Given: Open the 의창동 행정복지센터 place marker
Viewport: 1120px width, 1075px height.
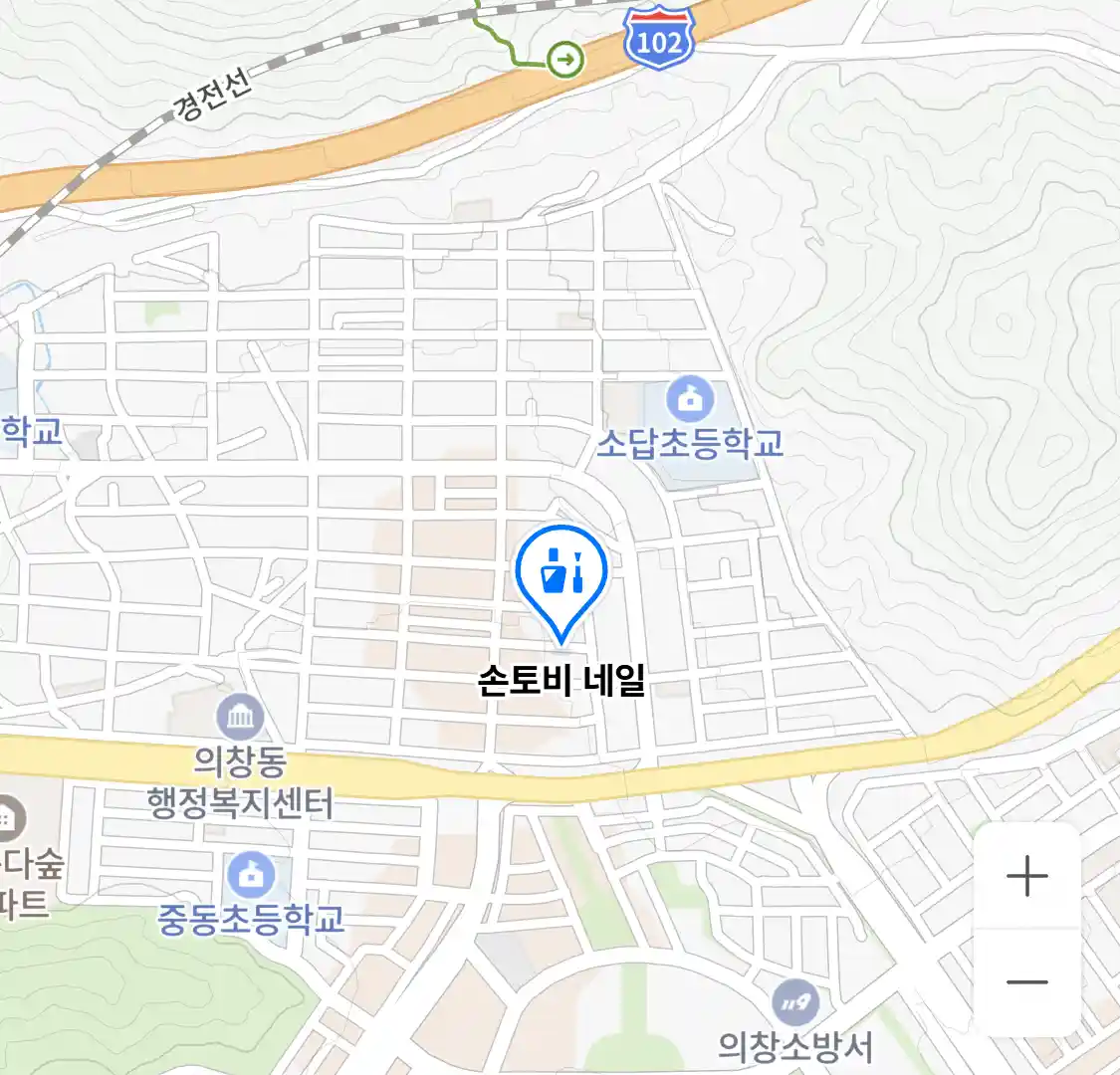Looking at the screenshot, I should (x=240, y=716).
